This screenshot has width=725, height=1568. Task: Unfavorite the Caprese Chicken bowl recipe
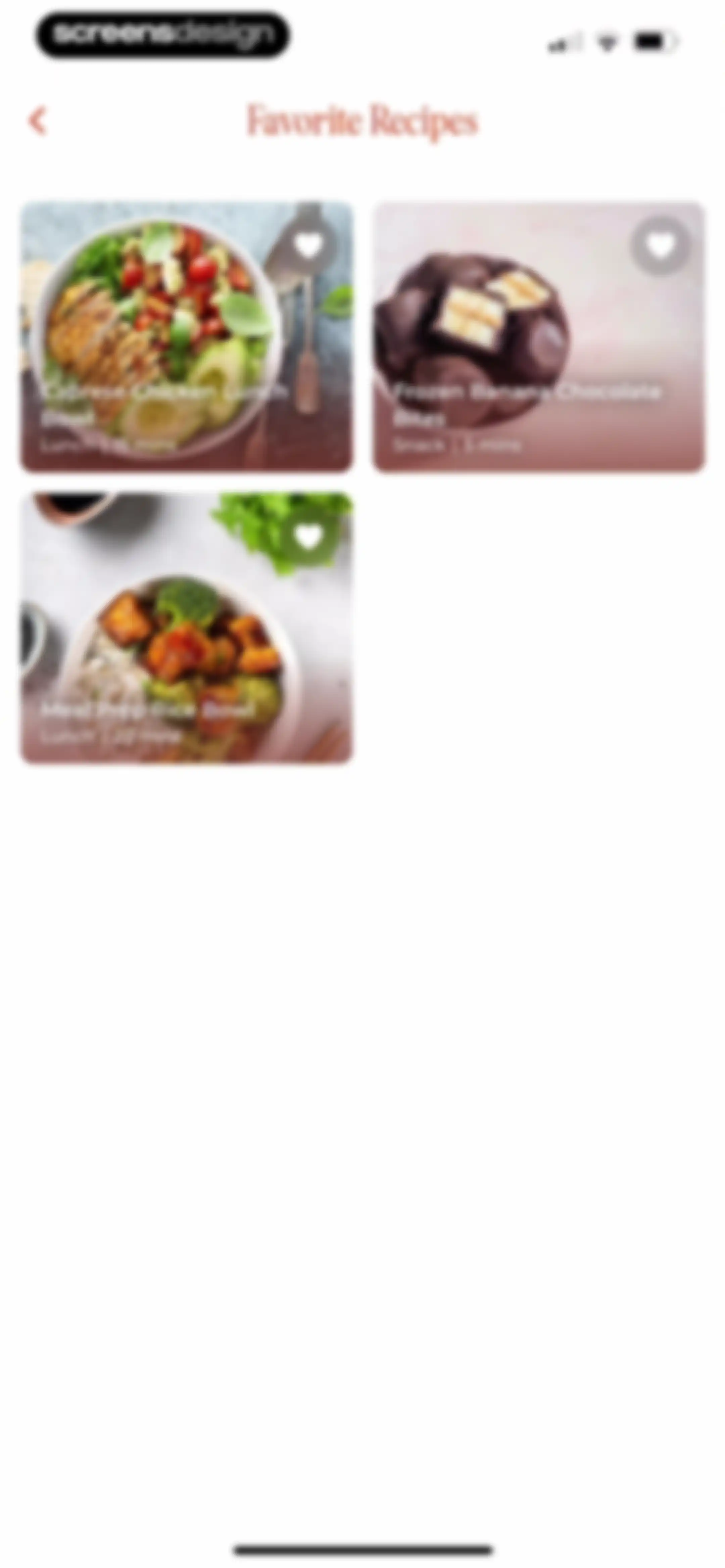coord(308,245)
